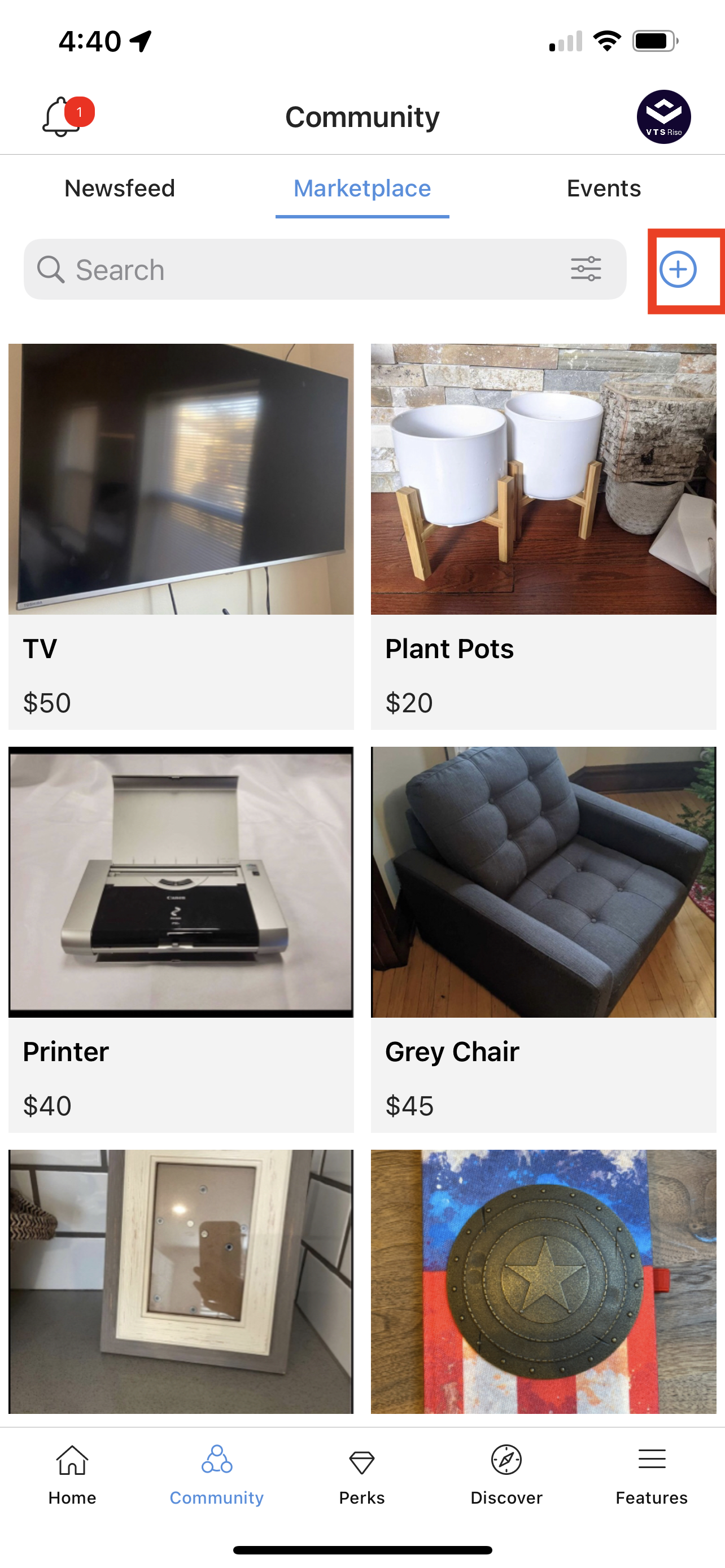Go to the Events tab
The width and height of the screenshot is (725, 1568).
pos(603,189)
